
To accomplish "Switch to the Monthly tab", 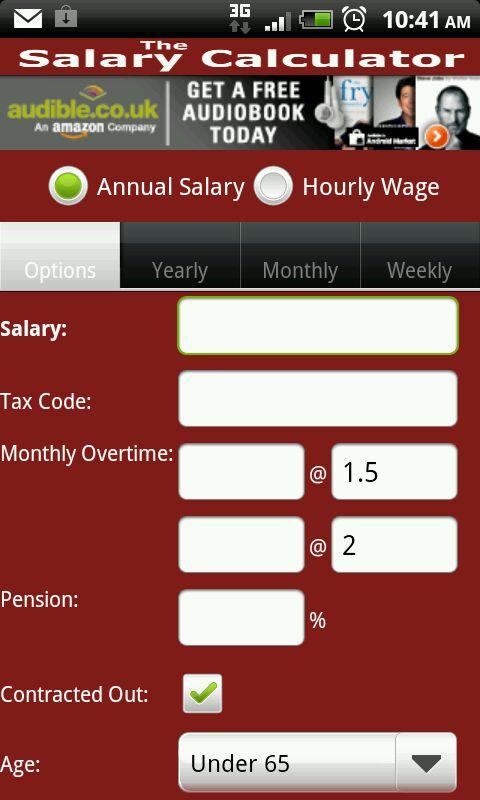I will [300, 255].
